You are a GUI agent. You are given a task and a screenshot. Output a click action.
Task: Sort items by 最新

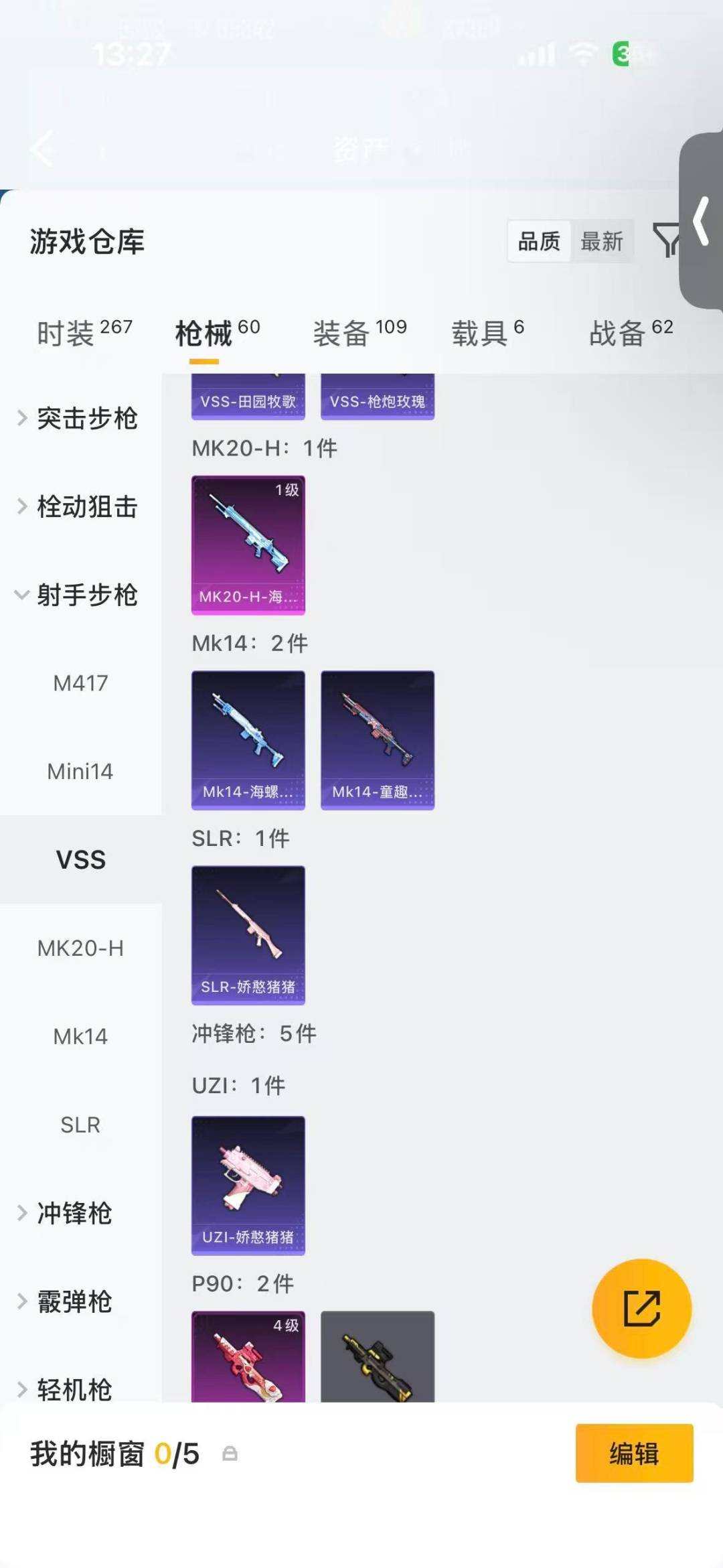601,241
